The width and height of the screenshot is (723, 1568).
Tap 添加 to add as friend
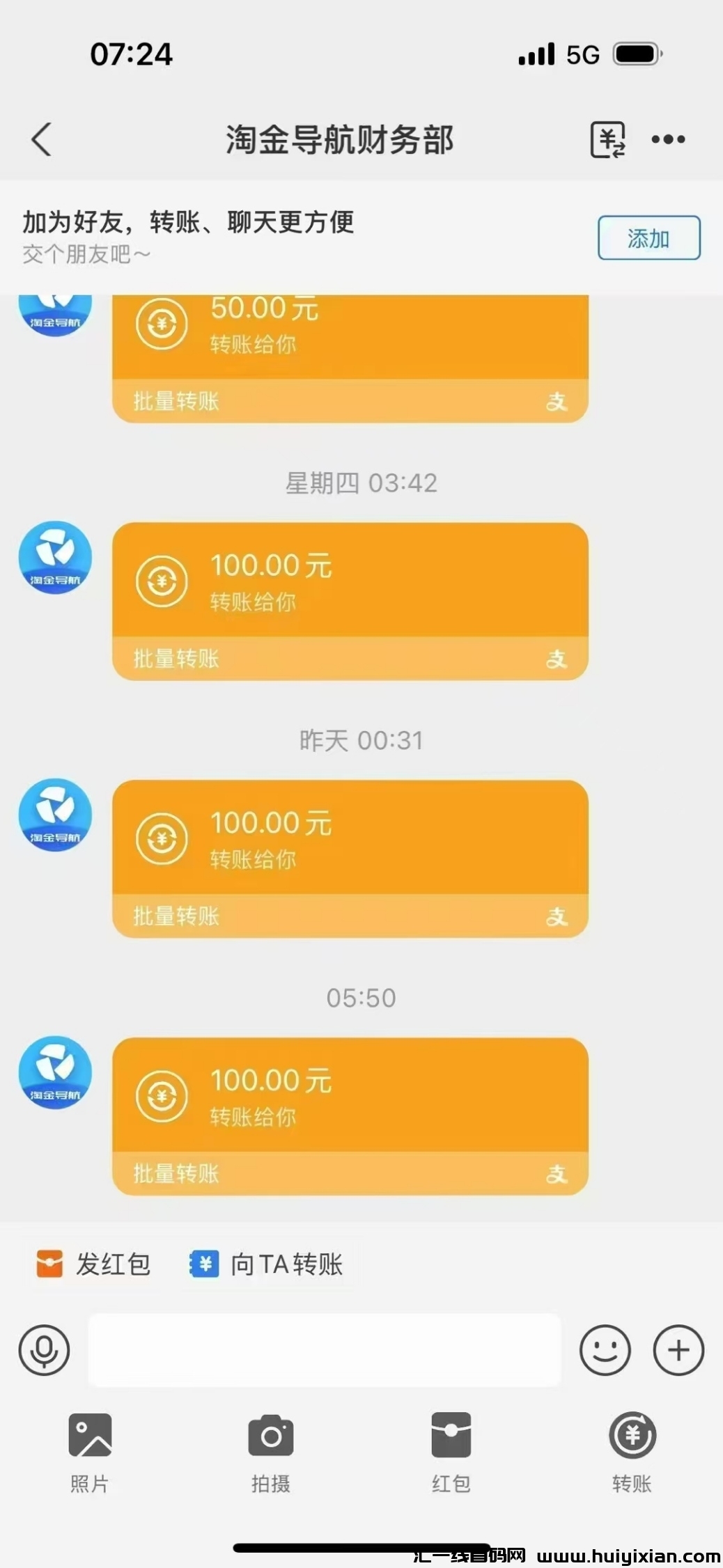[x=649, y=237]
